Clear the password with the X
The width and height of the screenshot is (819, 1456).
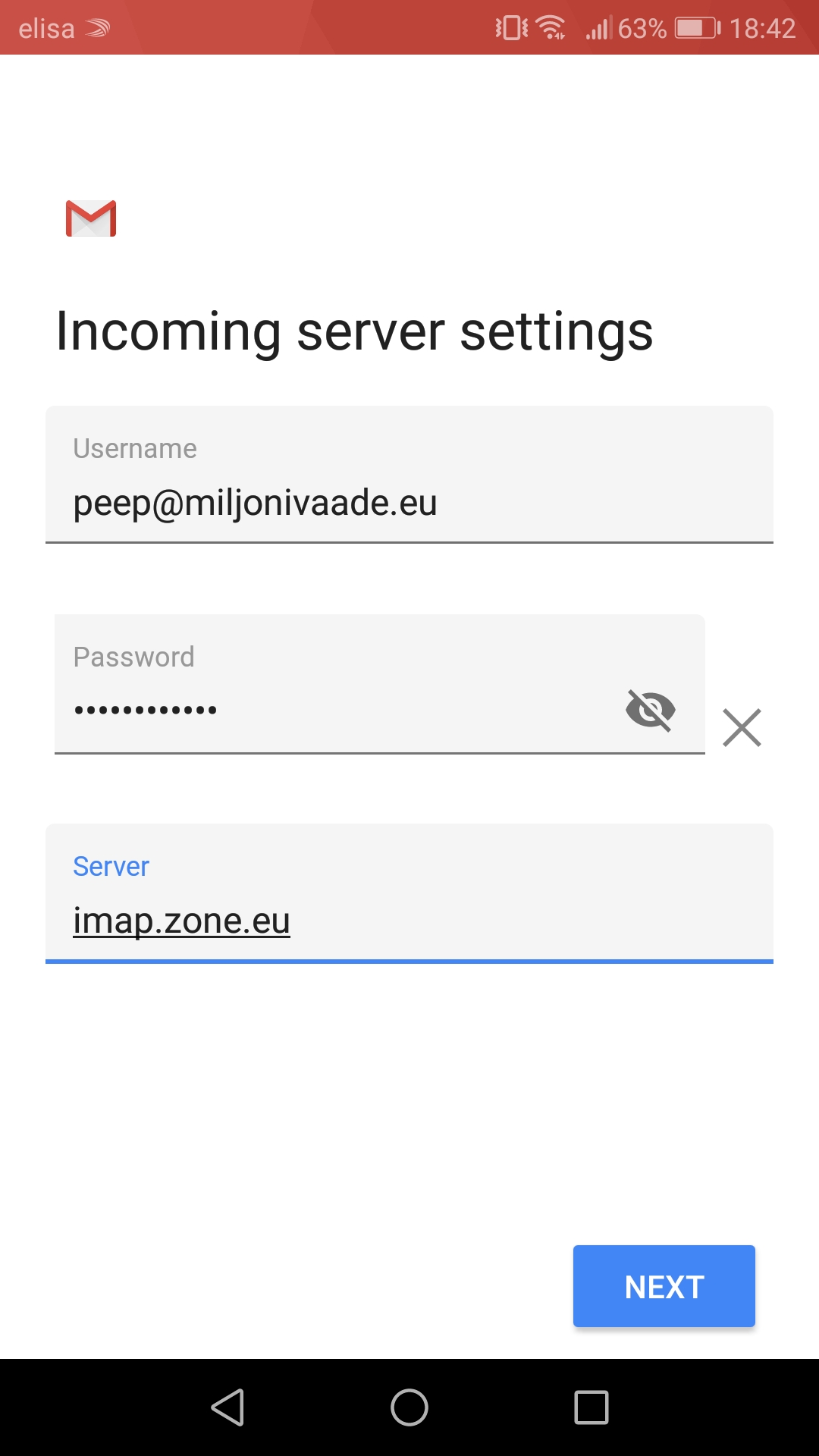click(742, 728)
